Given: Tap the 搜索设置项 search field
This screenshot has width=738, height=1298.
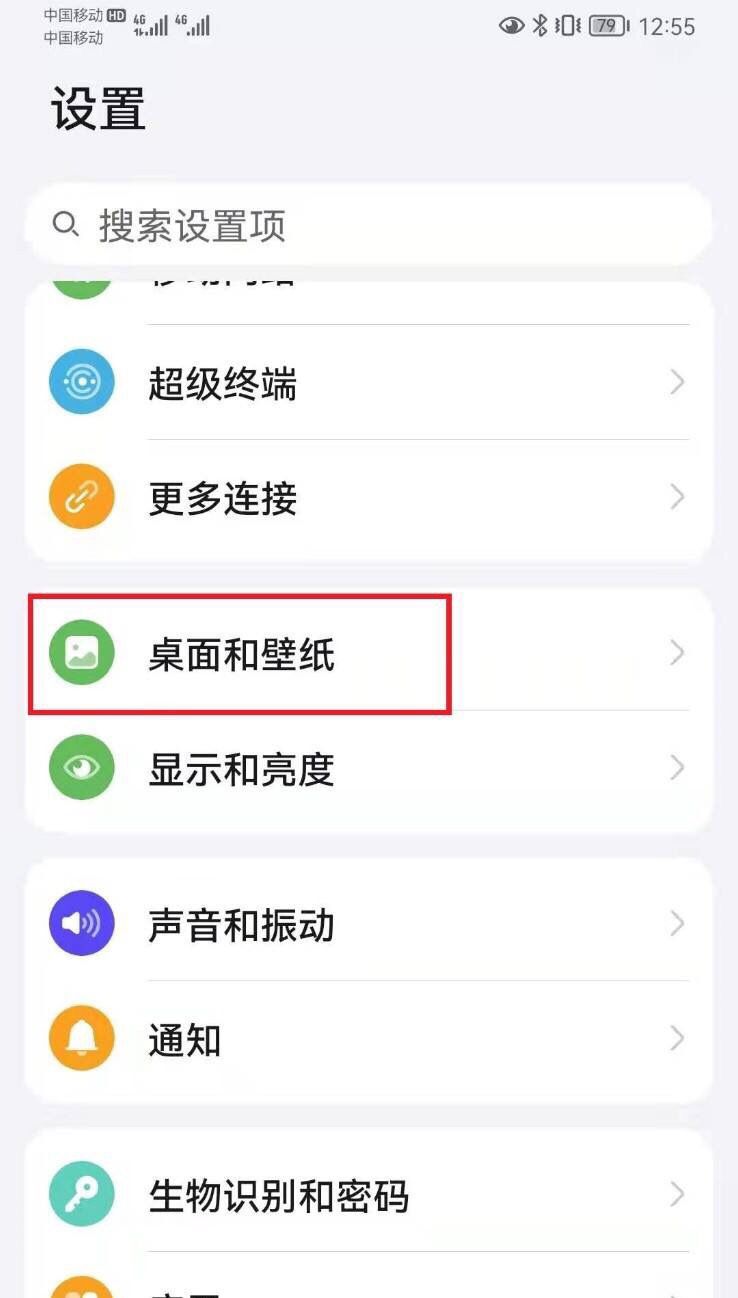Looking at the screenshot, I should (368, 226).
